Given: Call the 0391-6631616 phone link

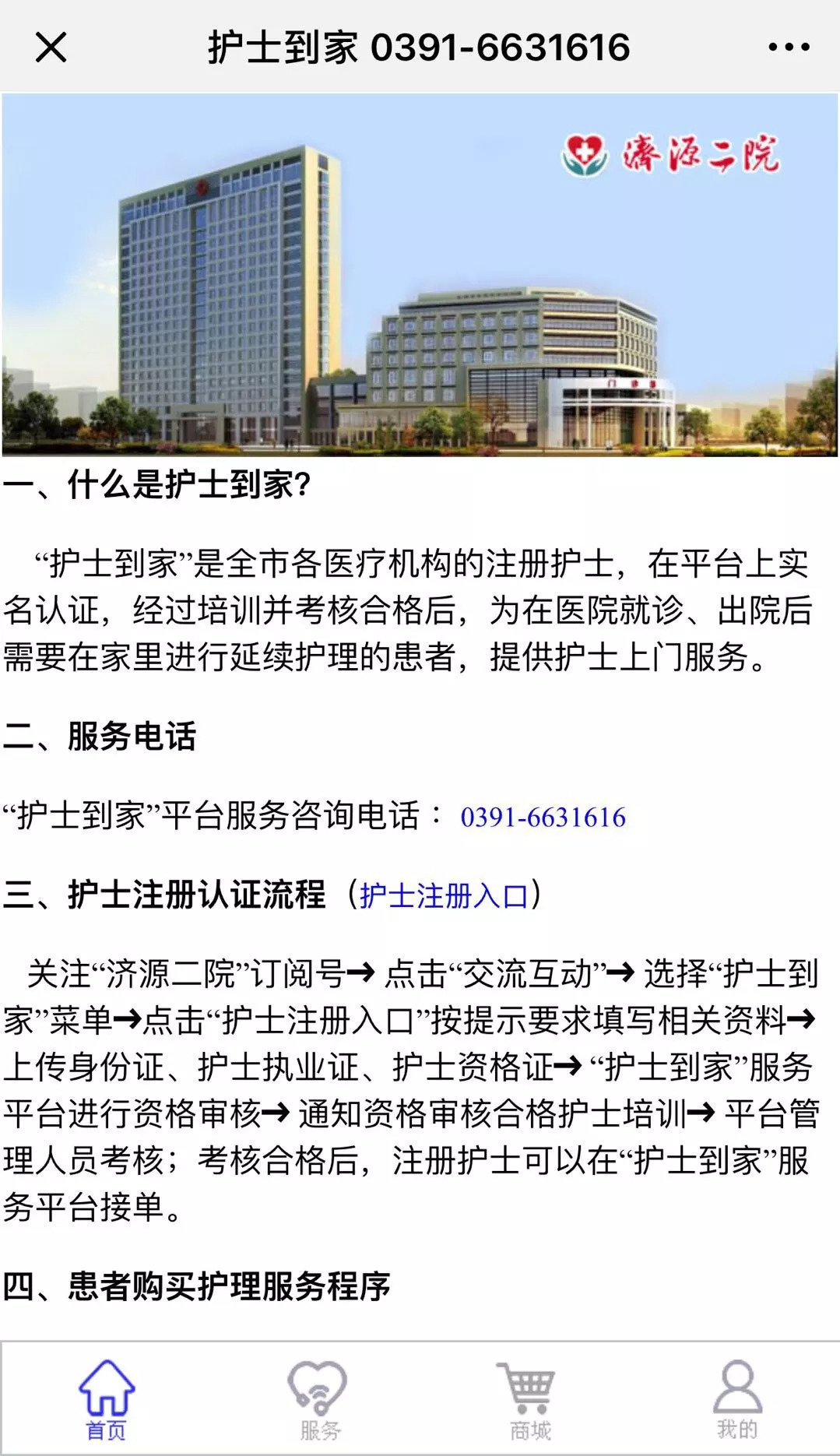Looking at the screenshot, I should (543, 818).
